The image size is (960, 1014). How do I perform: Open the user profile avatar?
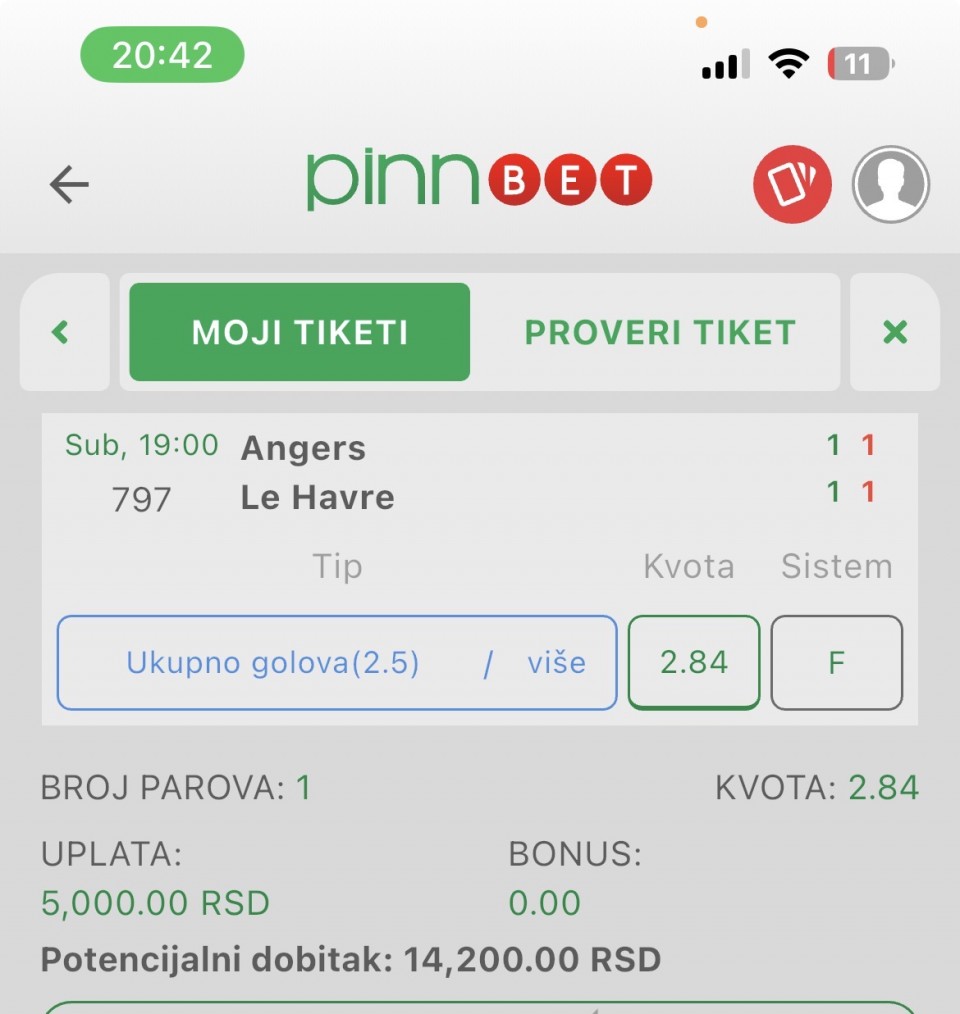(890, 184)
